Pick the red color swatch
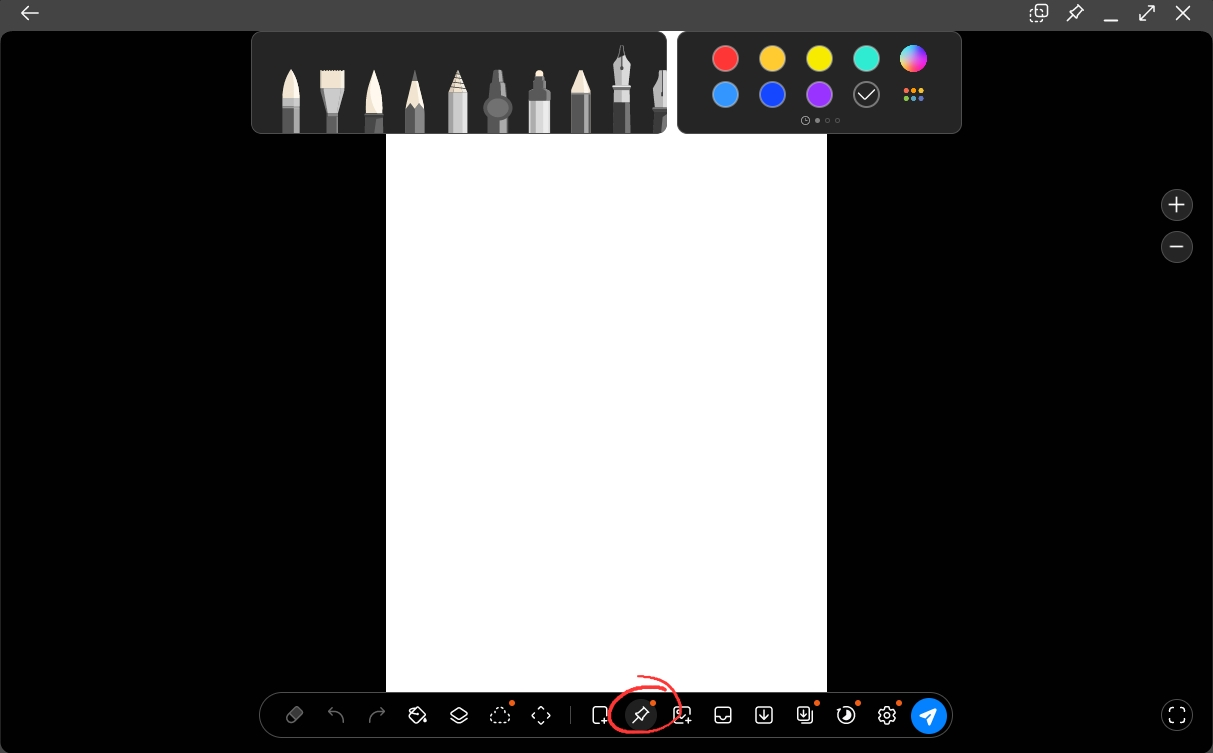 [725, 59]
